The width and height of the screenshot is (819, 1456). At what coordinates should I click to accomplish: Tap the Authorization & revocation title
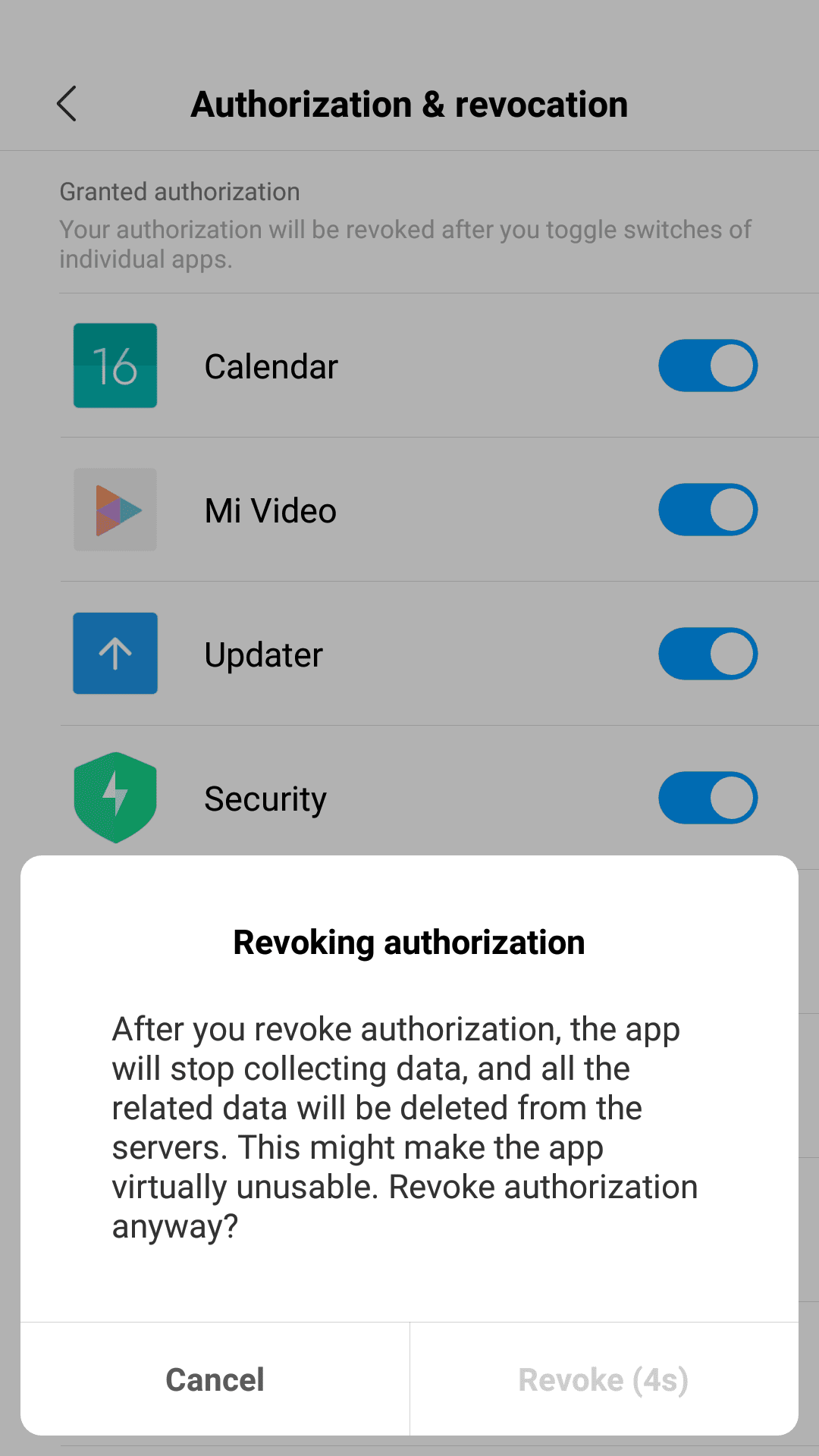coord(409,104)
